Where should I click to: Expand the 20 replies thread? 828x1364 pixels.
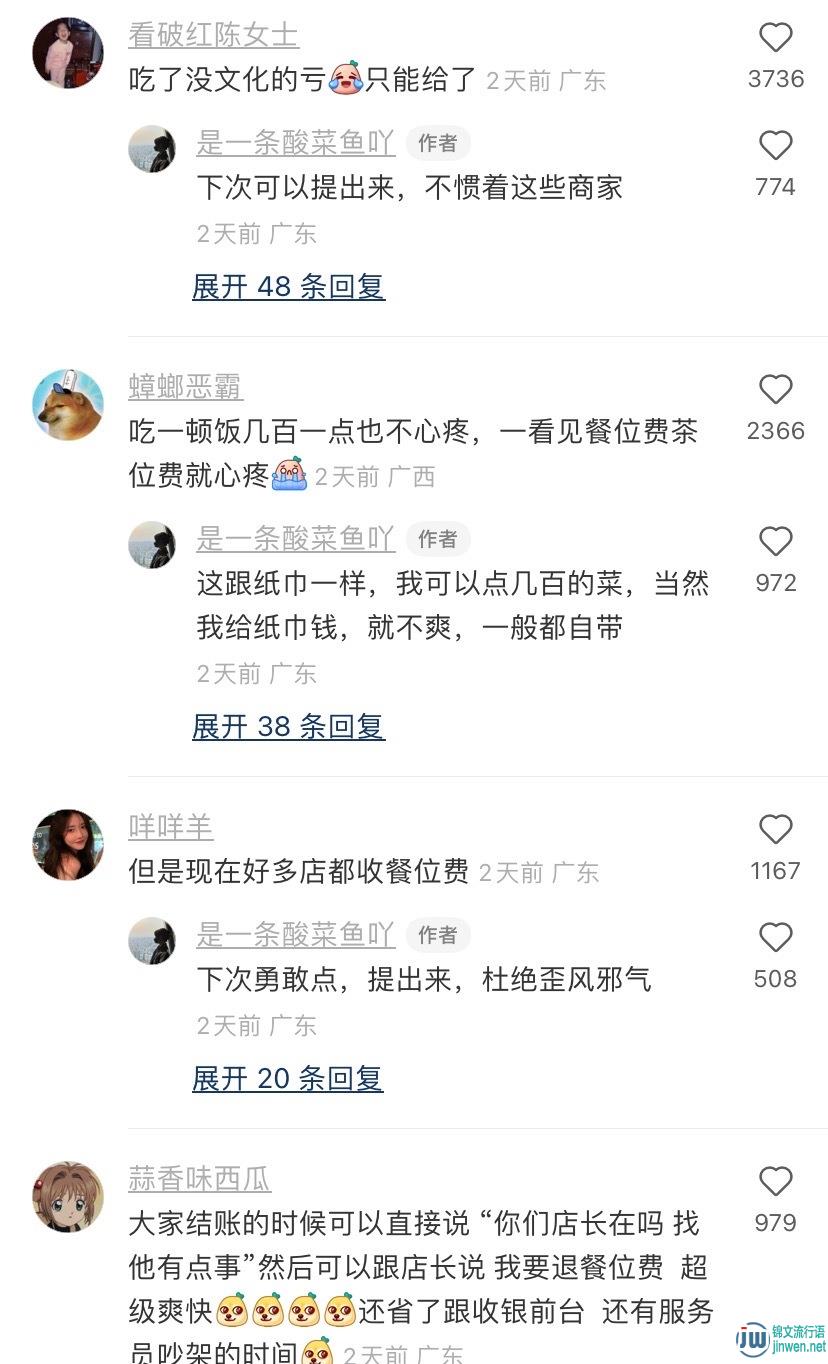tap(288, 1078)
